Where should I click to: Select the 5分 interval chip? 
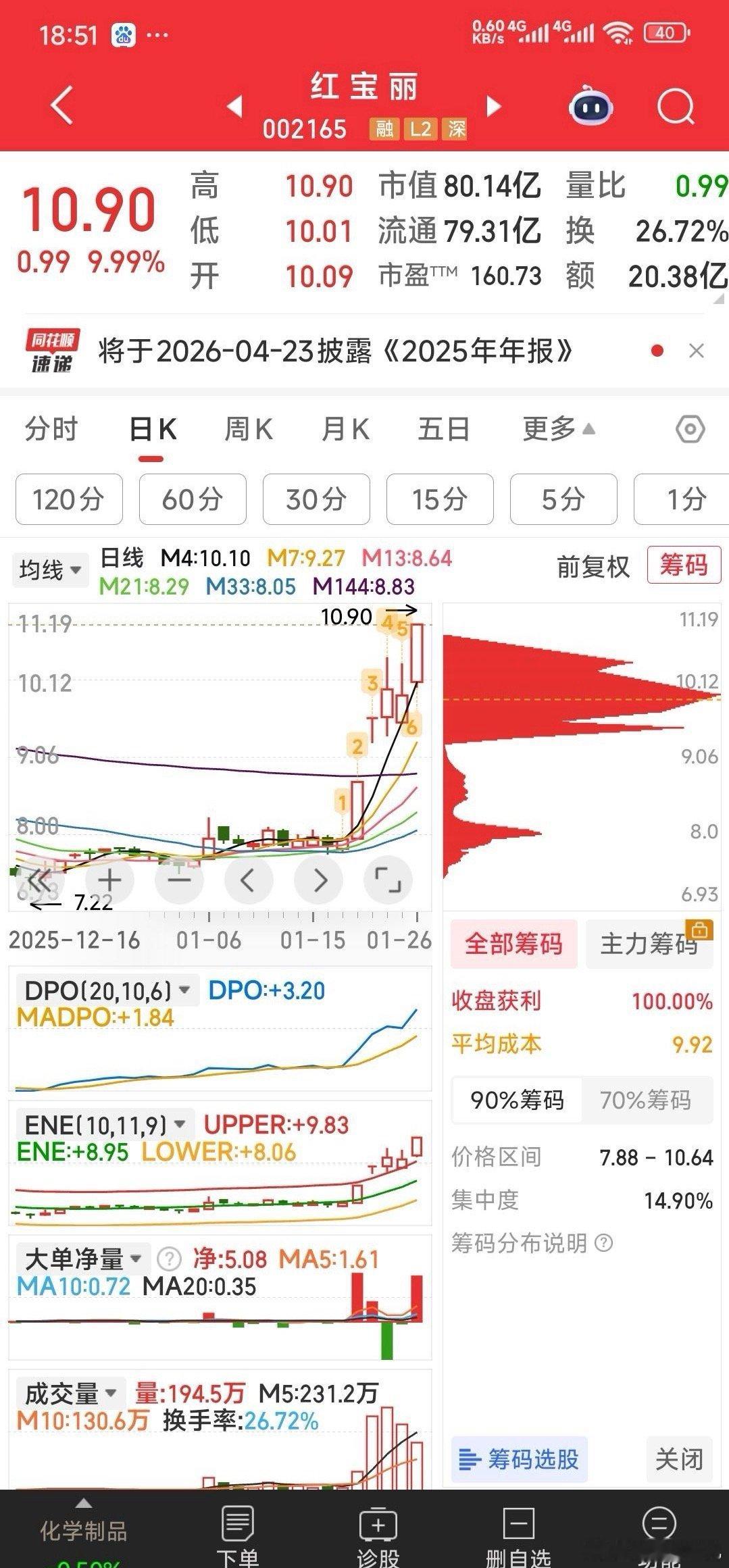563,499
